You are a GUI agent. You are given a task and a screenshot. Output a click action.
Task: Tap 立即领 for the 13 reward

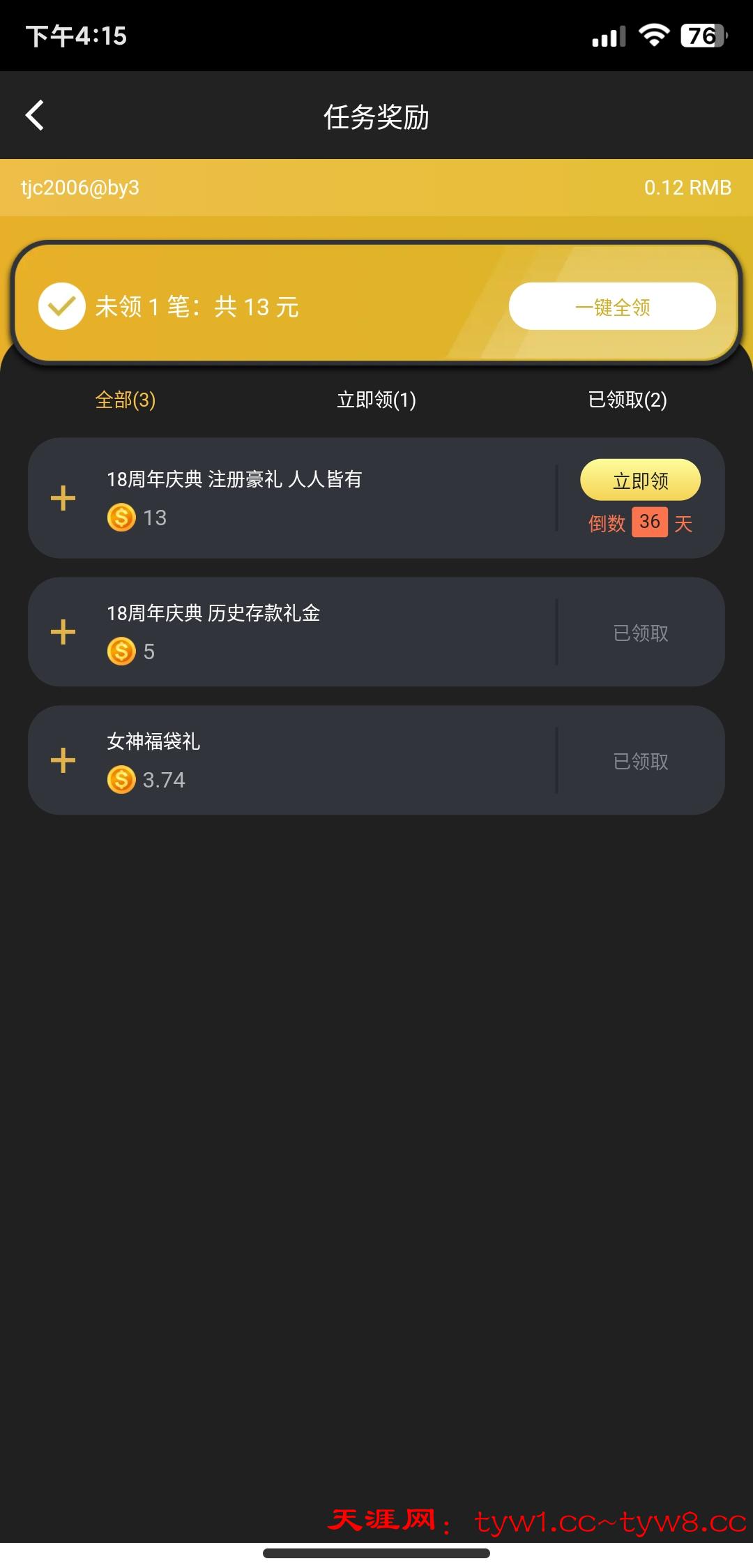click(640, 481)
